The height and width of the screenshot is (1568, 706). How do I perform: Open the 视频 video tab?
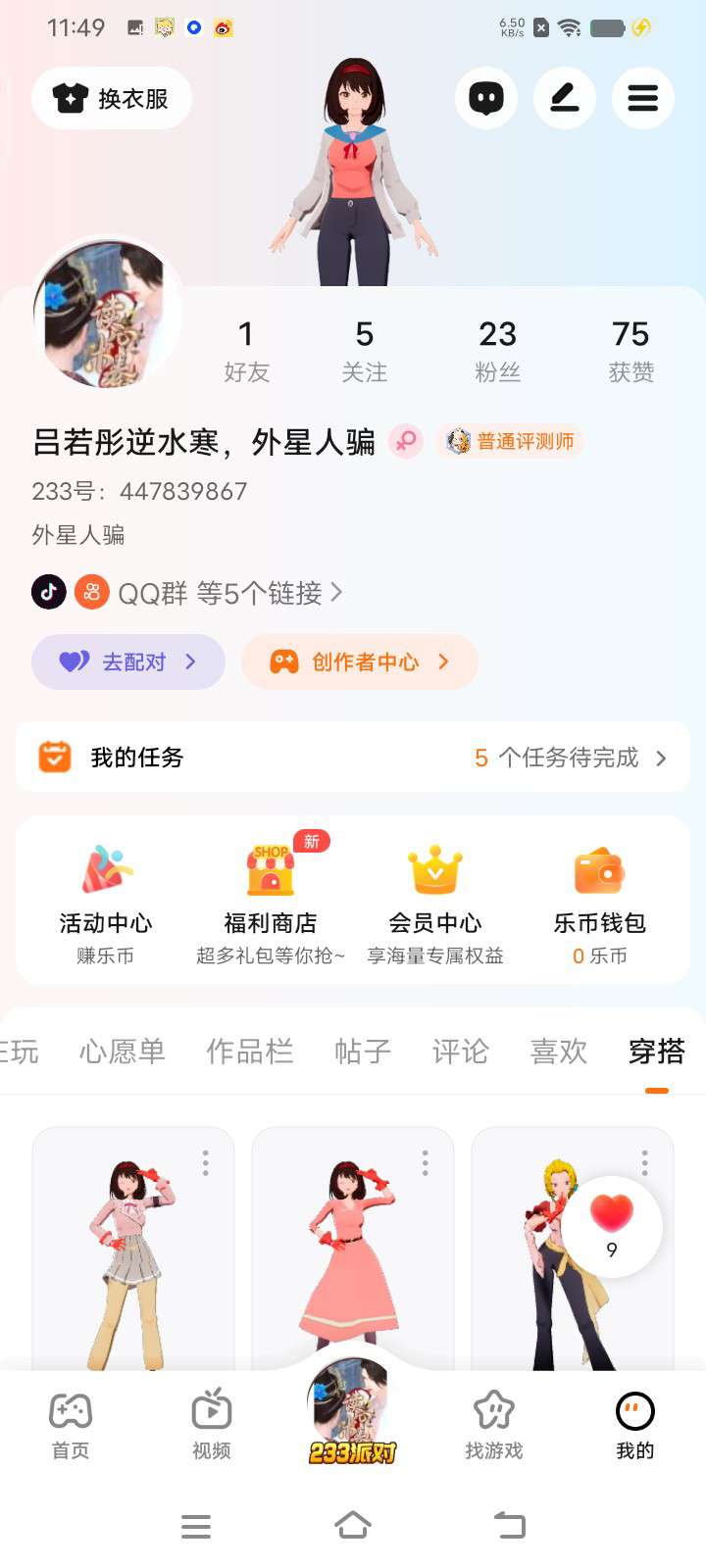[212, 1426]
